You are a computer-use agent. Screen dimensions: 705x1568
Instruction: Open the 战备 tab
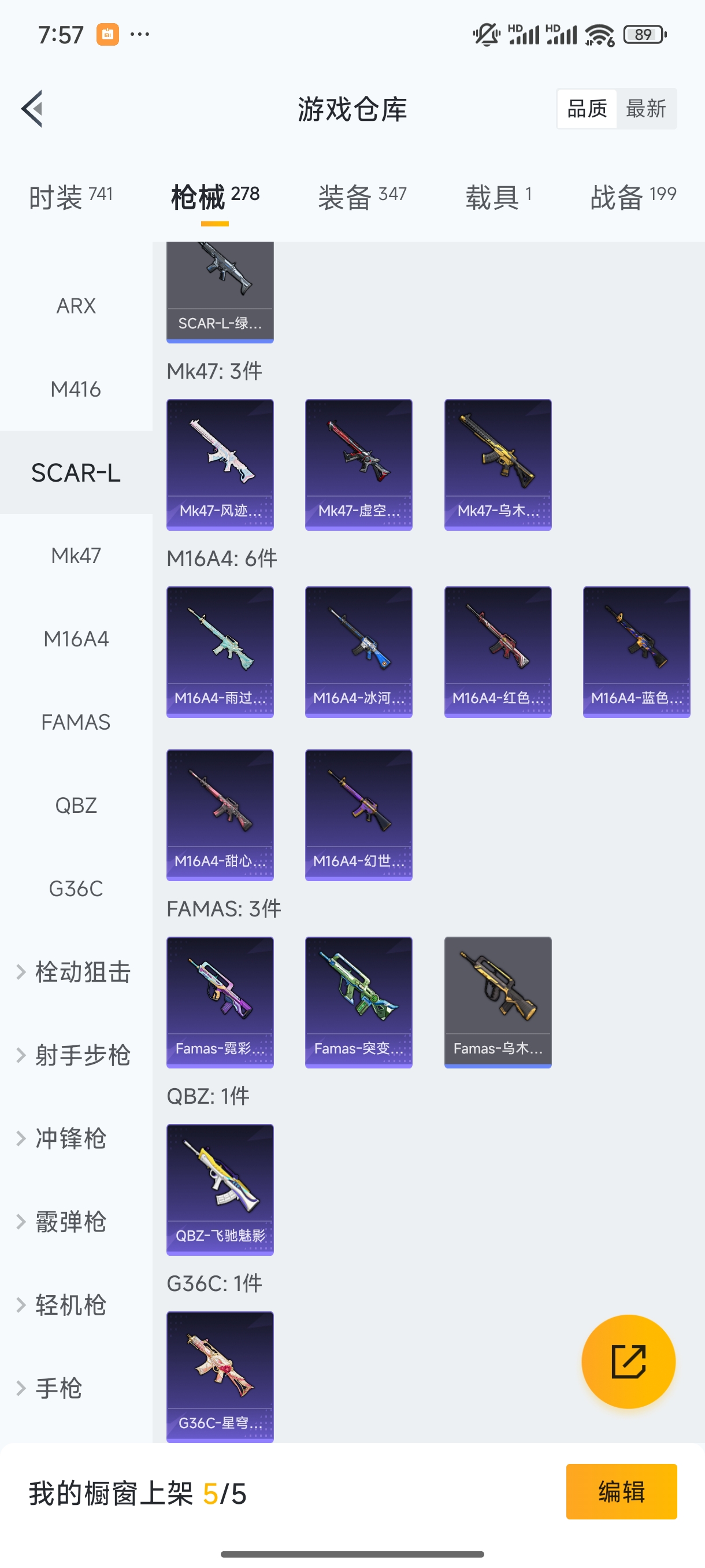point(633,197)
